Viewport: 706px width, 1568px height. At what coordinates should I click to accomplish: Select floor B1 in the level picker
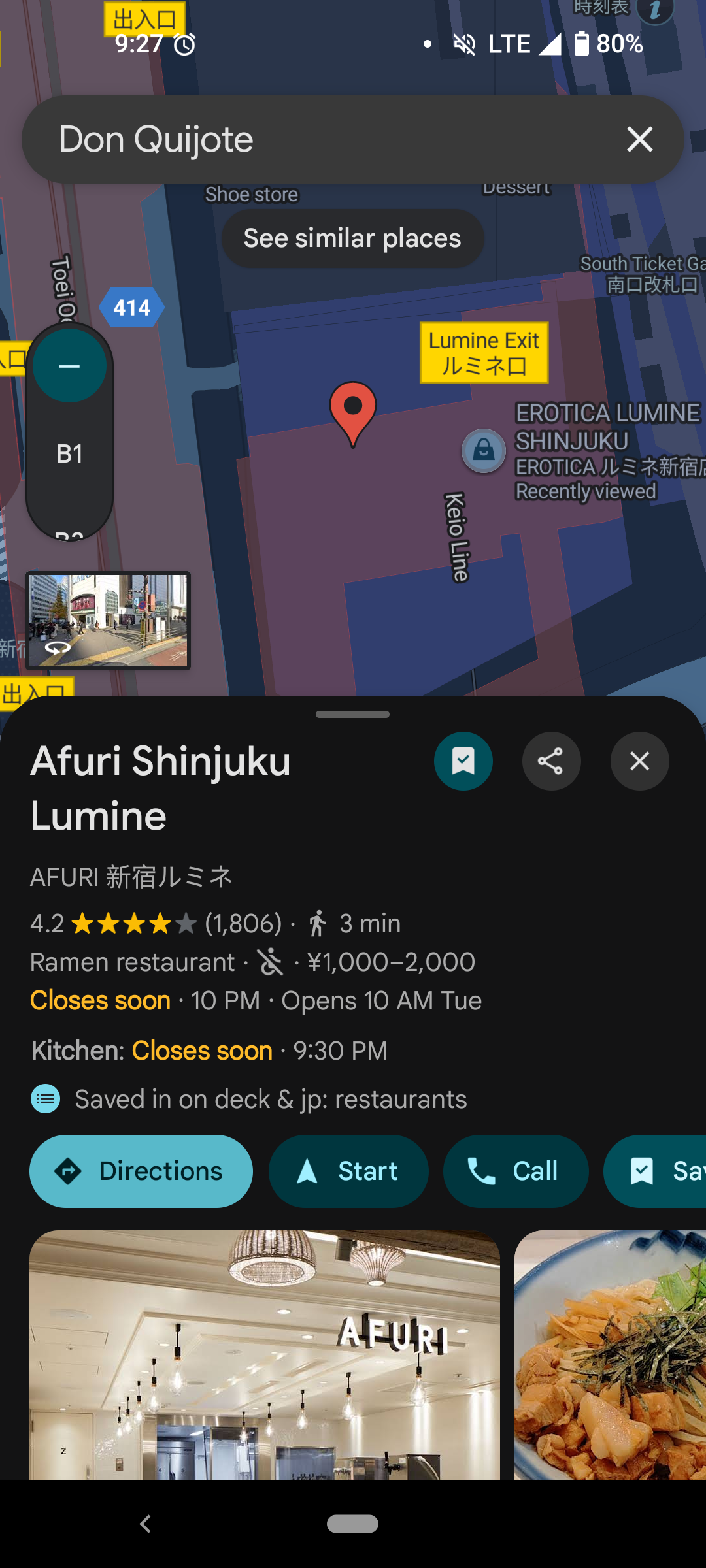[69, 453]
